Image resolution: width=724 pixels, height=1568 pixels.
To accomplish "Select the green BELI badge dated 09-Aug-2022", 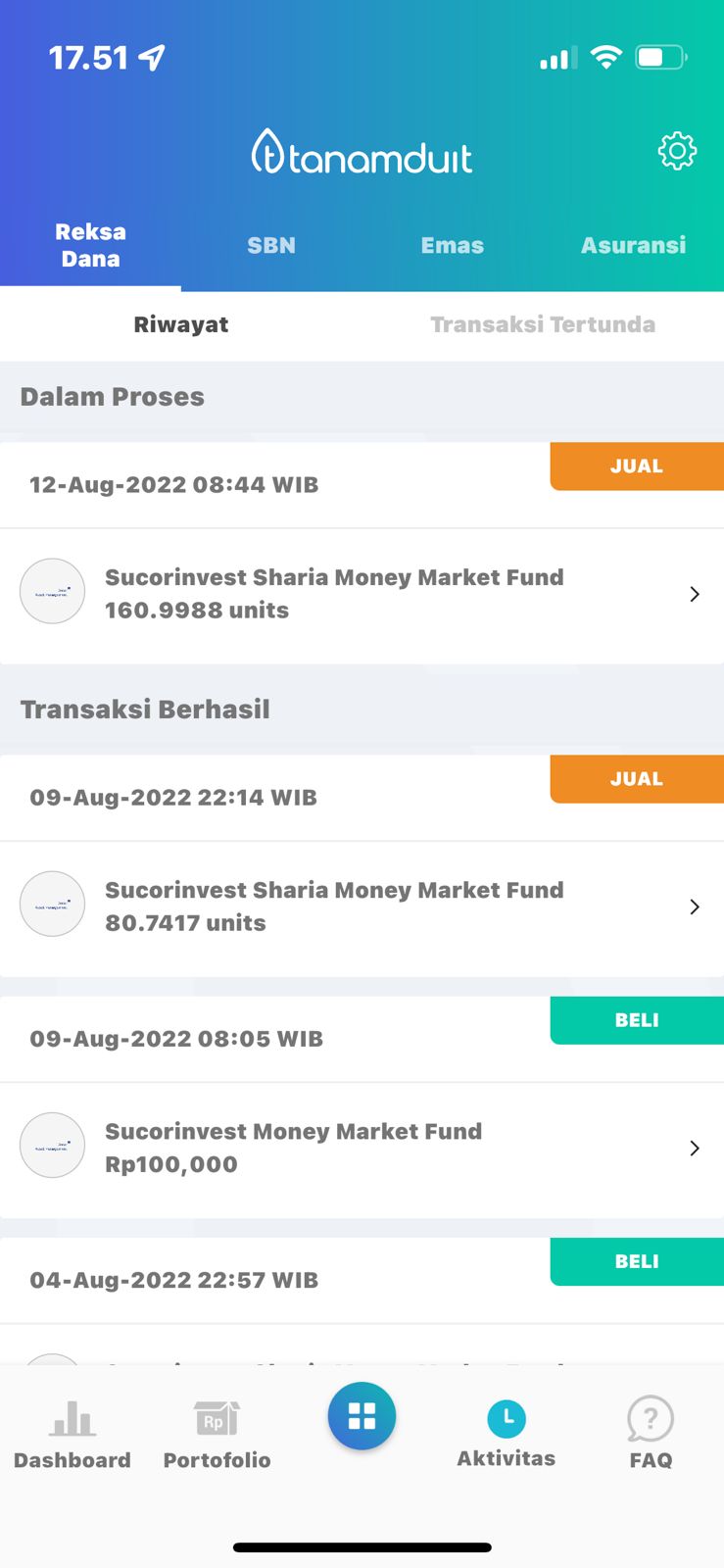I will (x=637, y=1020).
